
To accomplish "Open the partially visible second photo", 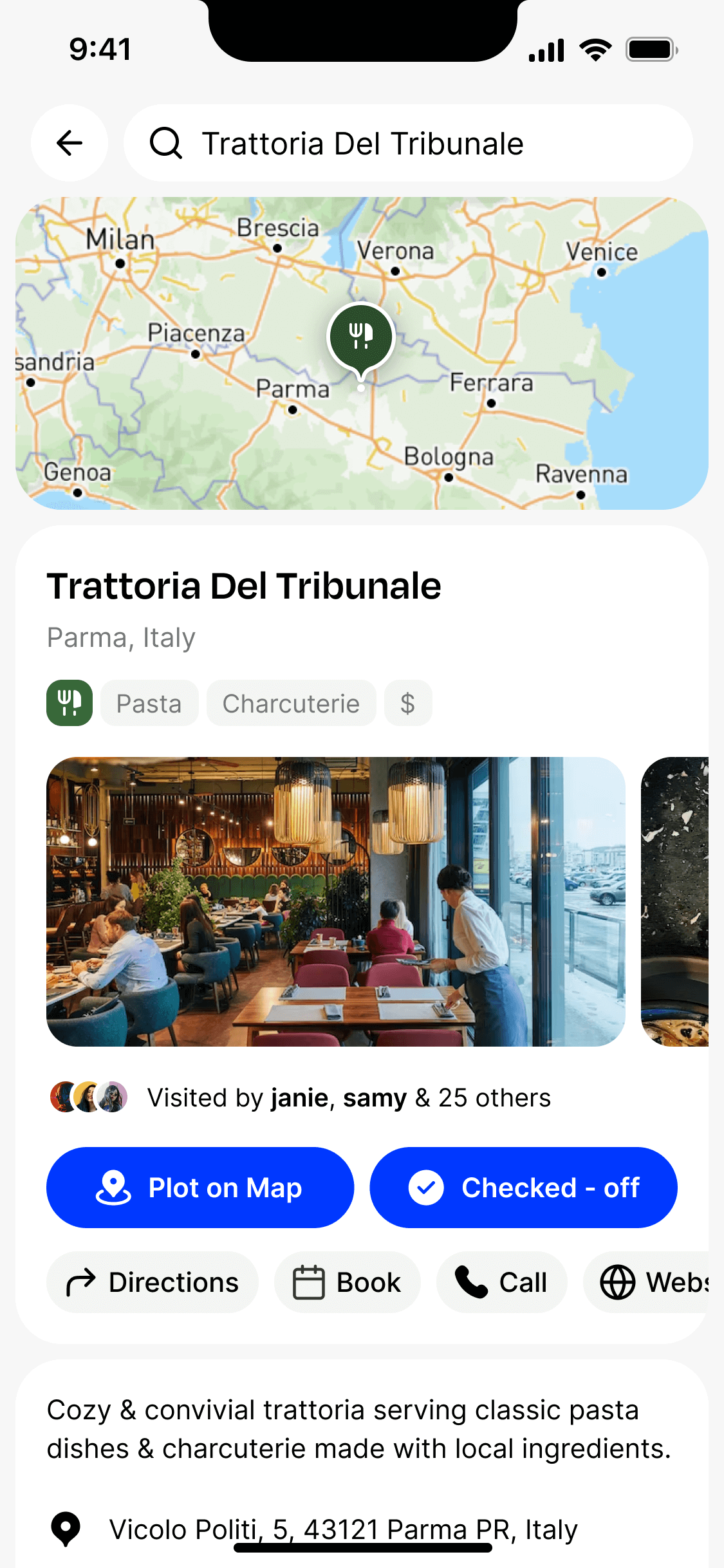I will pyautogui.click(x=675, y=901).
